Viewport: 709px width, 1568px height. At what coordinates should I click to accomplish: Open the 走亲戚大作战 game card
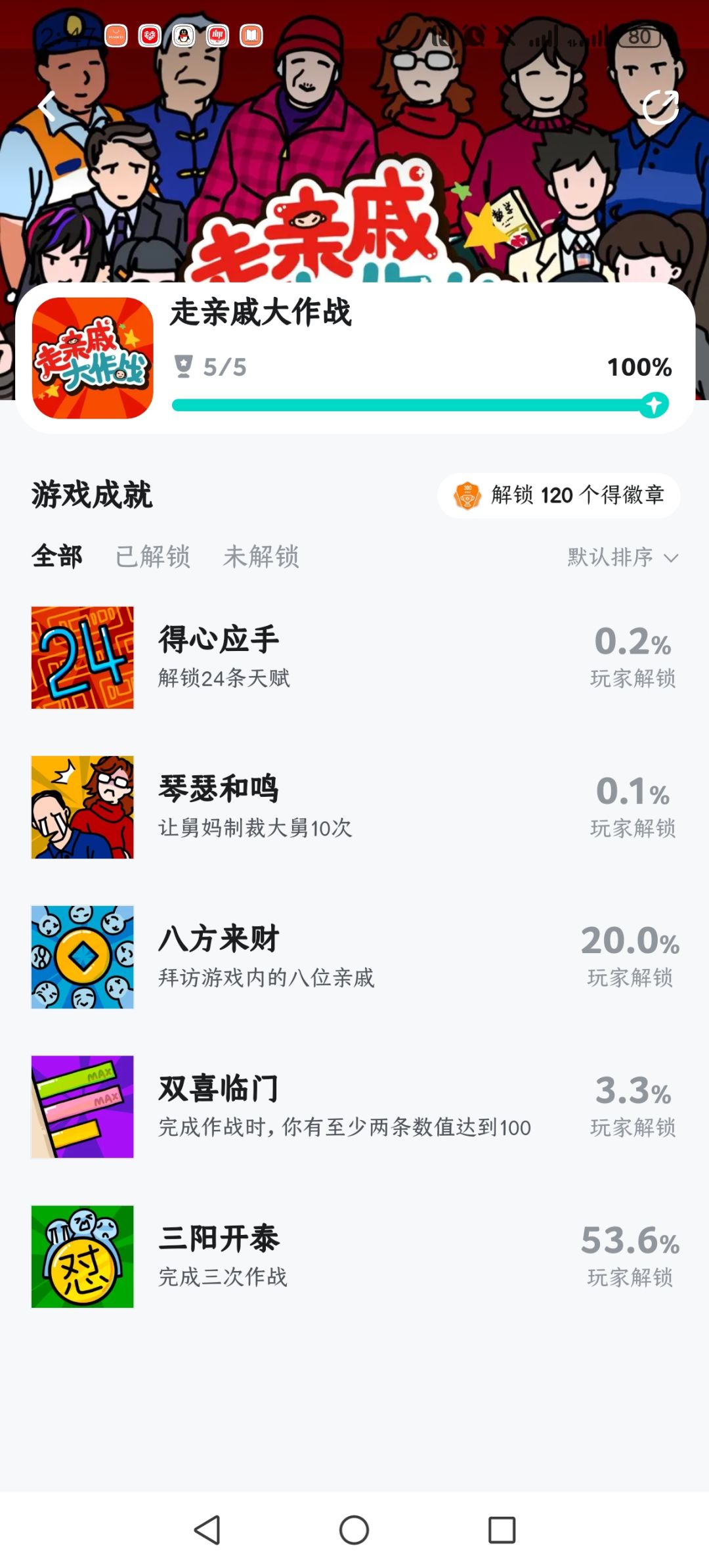click(x=355, y=358)
